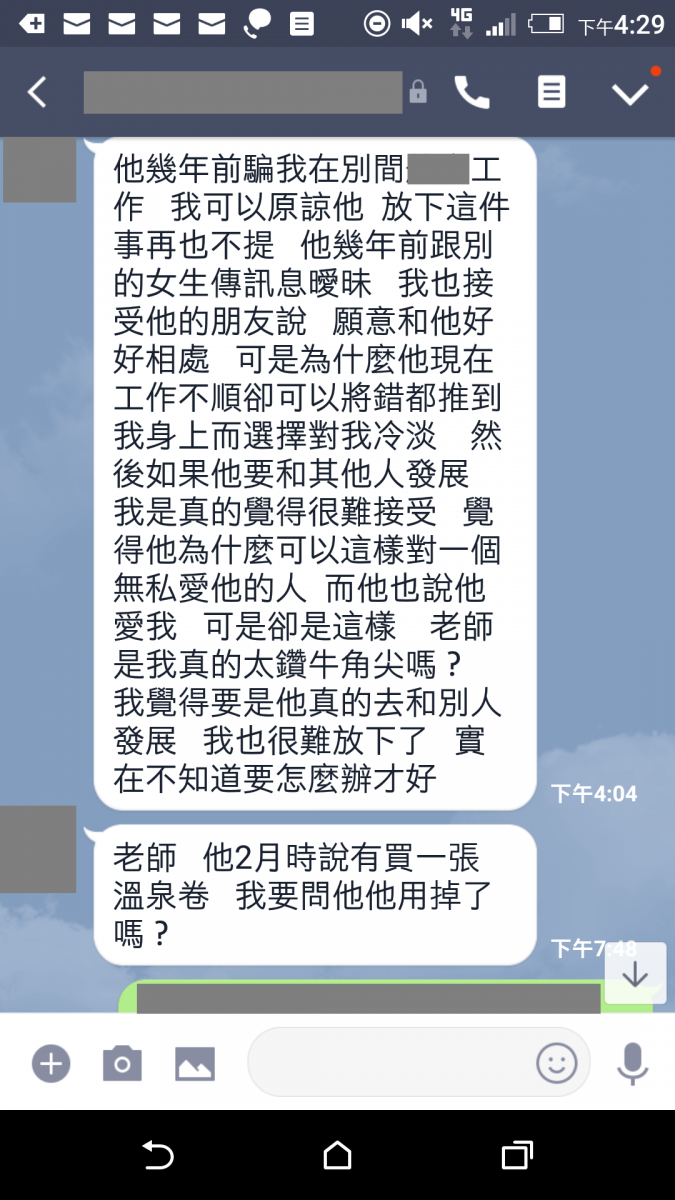
Task: Choose a picture from the gallery
Action: (195, 1063)
